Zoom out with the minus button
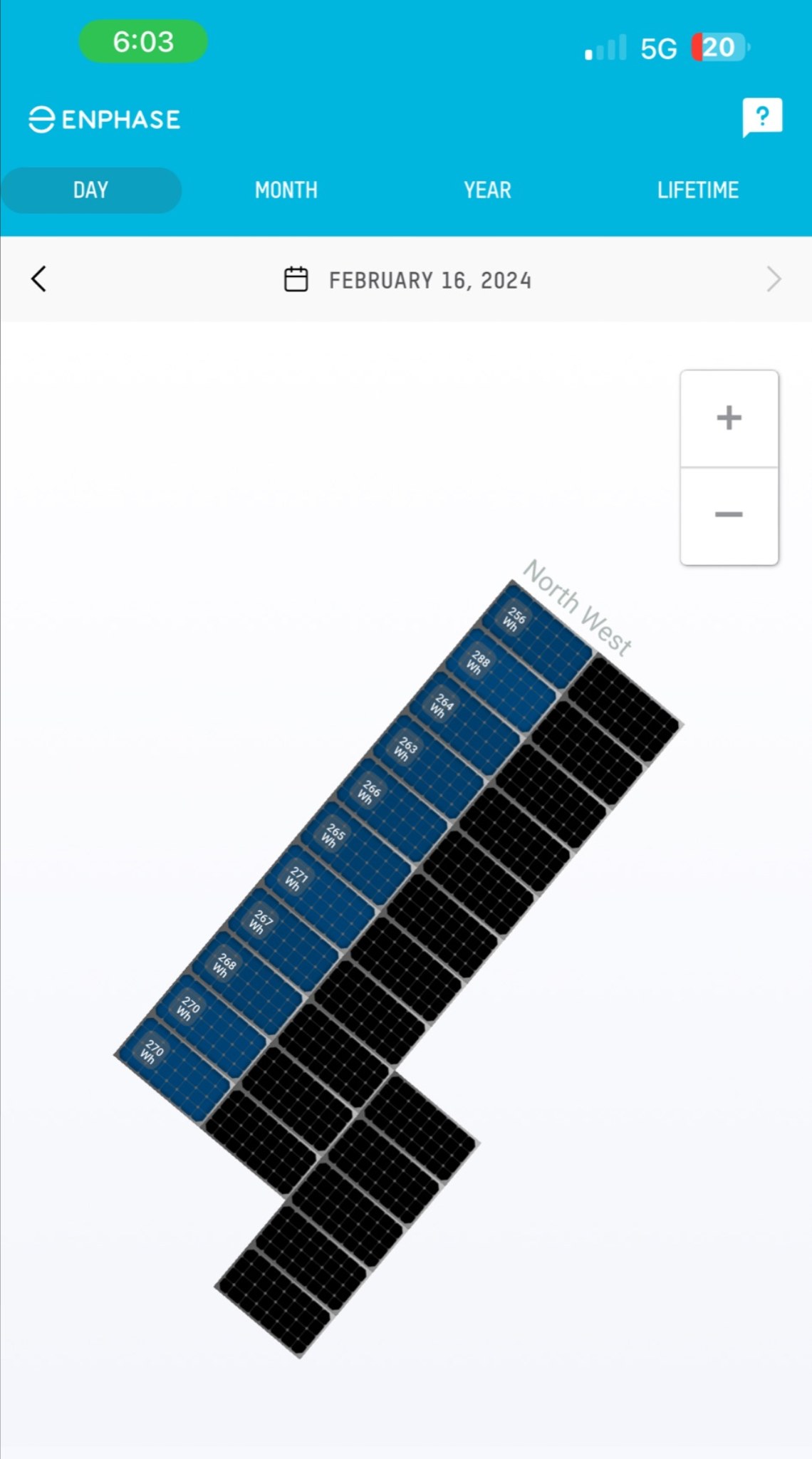812x1459 pixels. pos(729,515)
